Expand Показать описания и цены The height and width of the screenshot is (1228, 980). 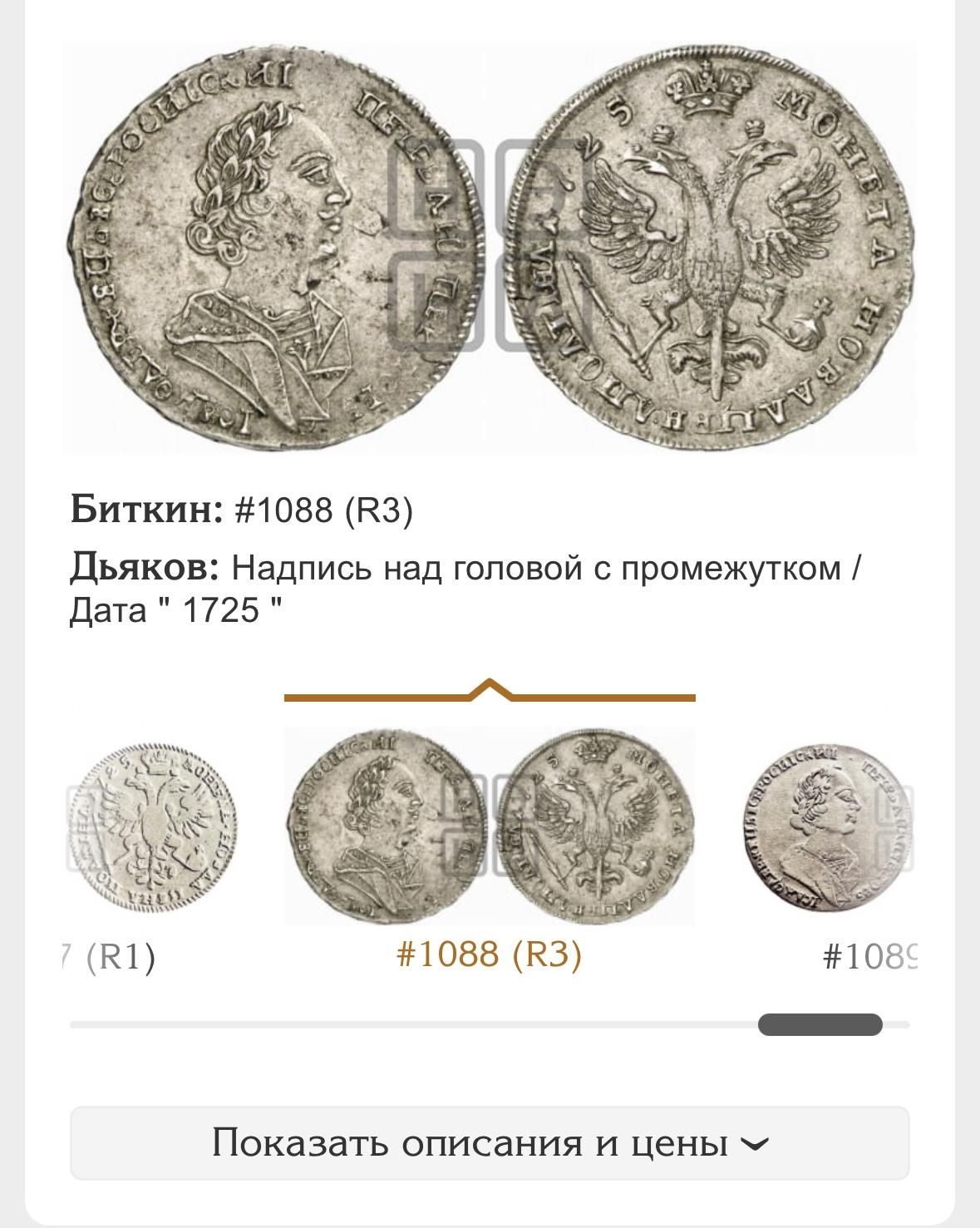tap(489, 1143)
